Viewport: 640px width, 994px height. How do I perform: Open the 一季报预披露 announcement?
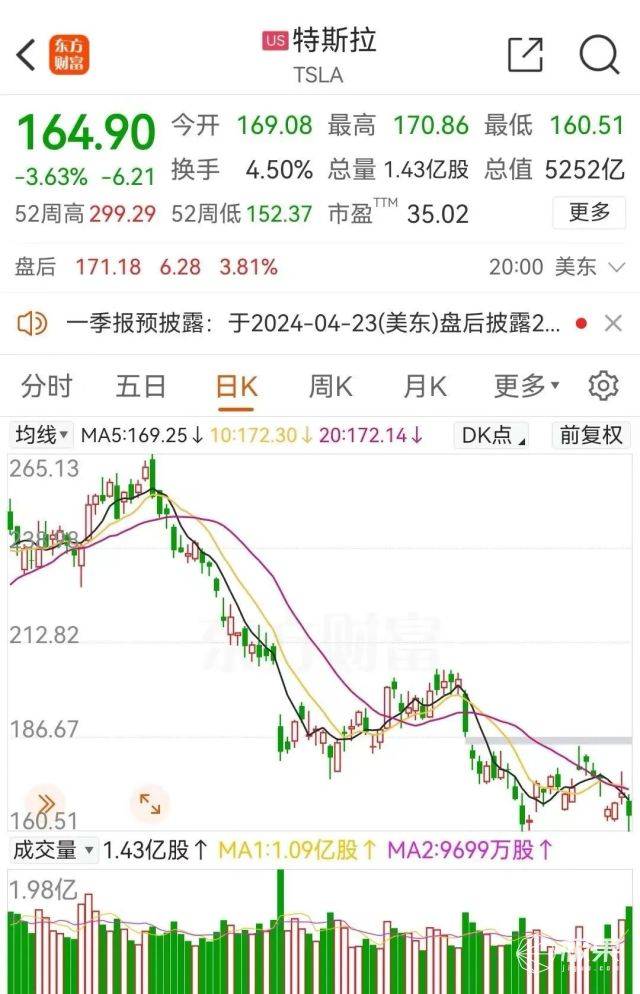pyautogui.click(x=300, y=323)
